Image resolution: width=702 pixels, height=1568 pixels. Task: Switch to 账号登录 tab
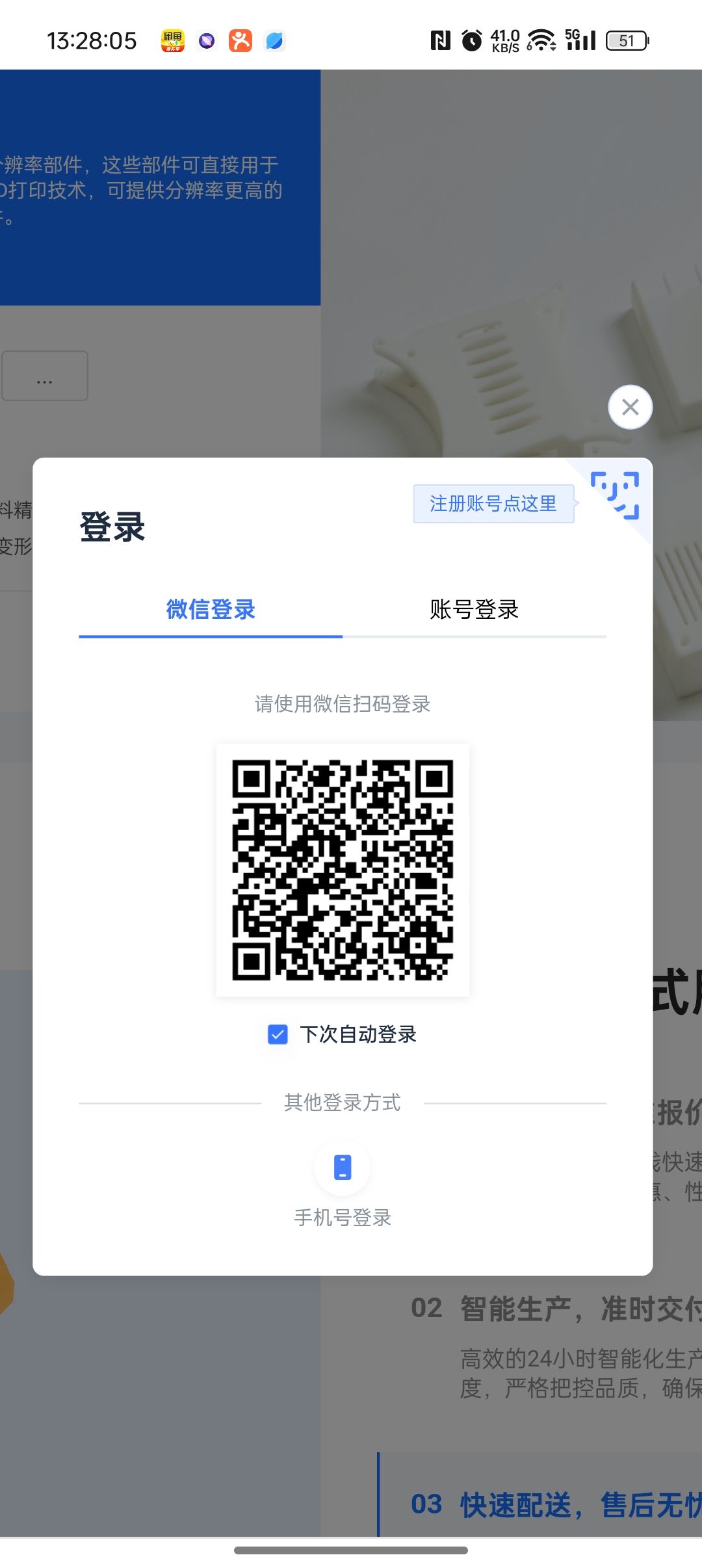tap(474, 610)
